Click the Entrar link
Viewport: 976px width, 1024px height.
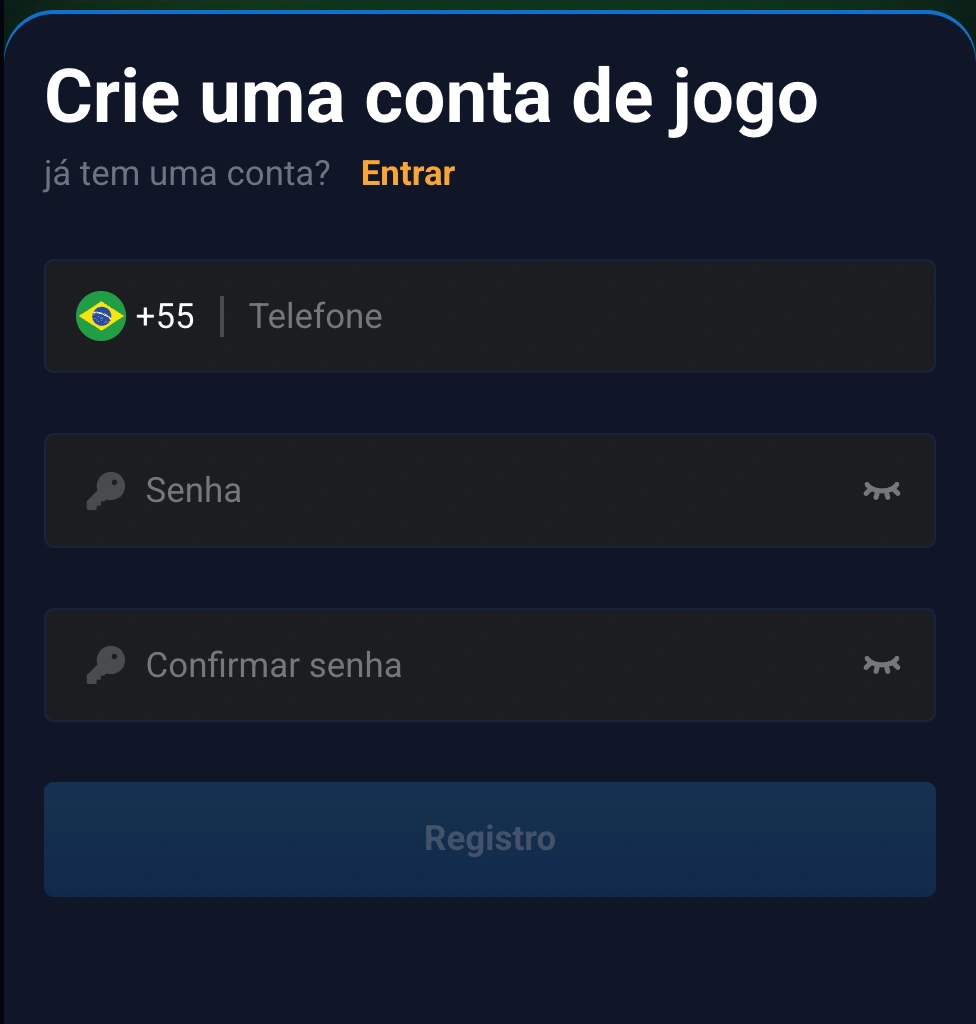(406, 173)
